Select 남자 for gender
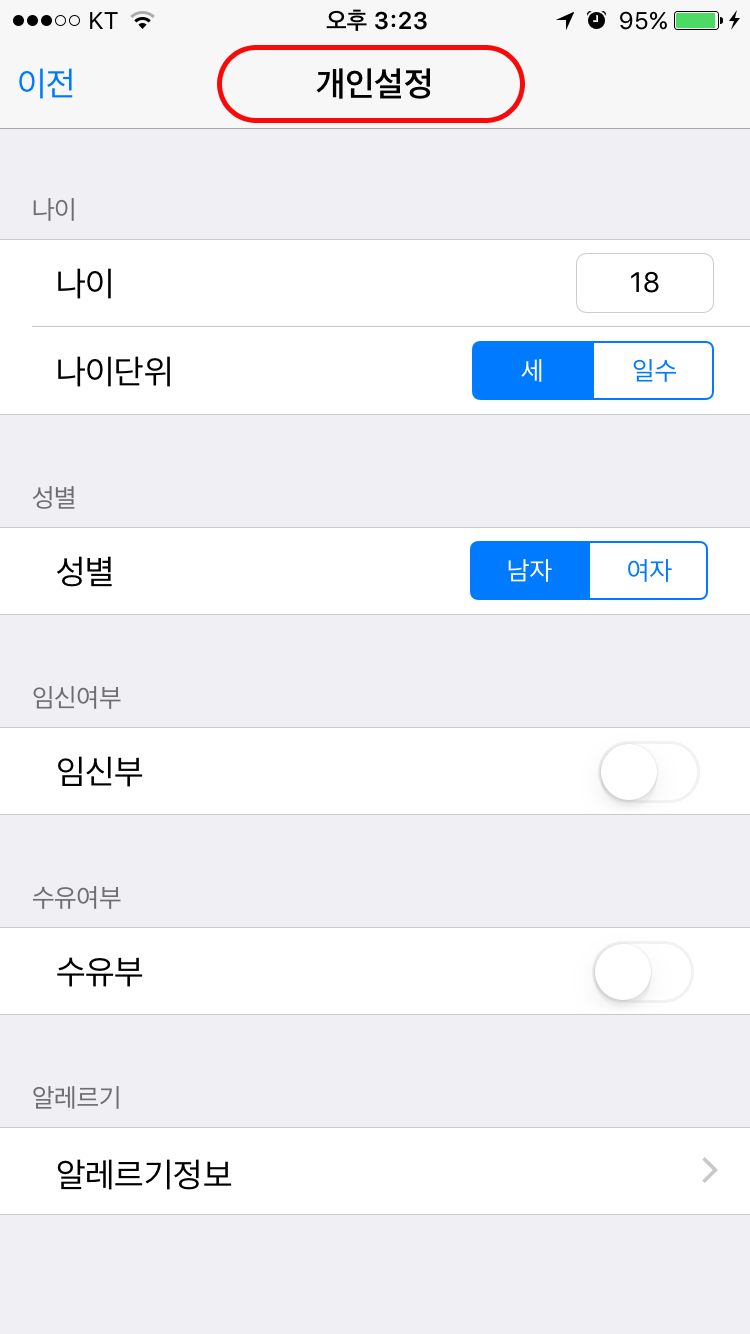Viewport: 750px width, 1334px height. pos(530,571)
